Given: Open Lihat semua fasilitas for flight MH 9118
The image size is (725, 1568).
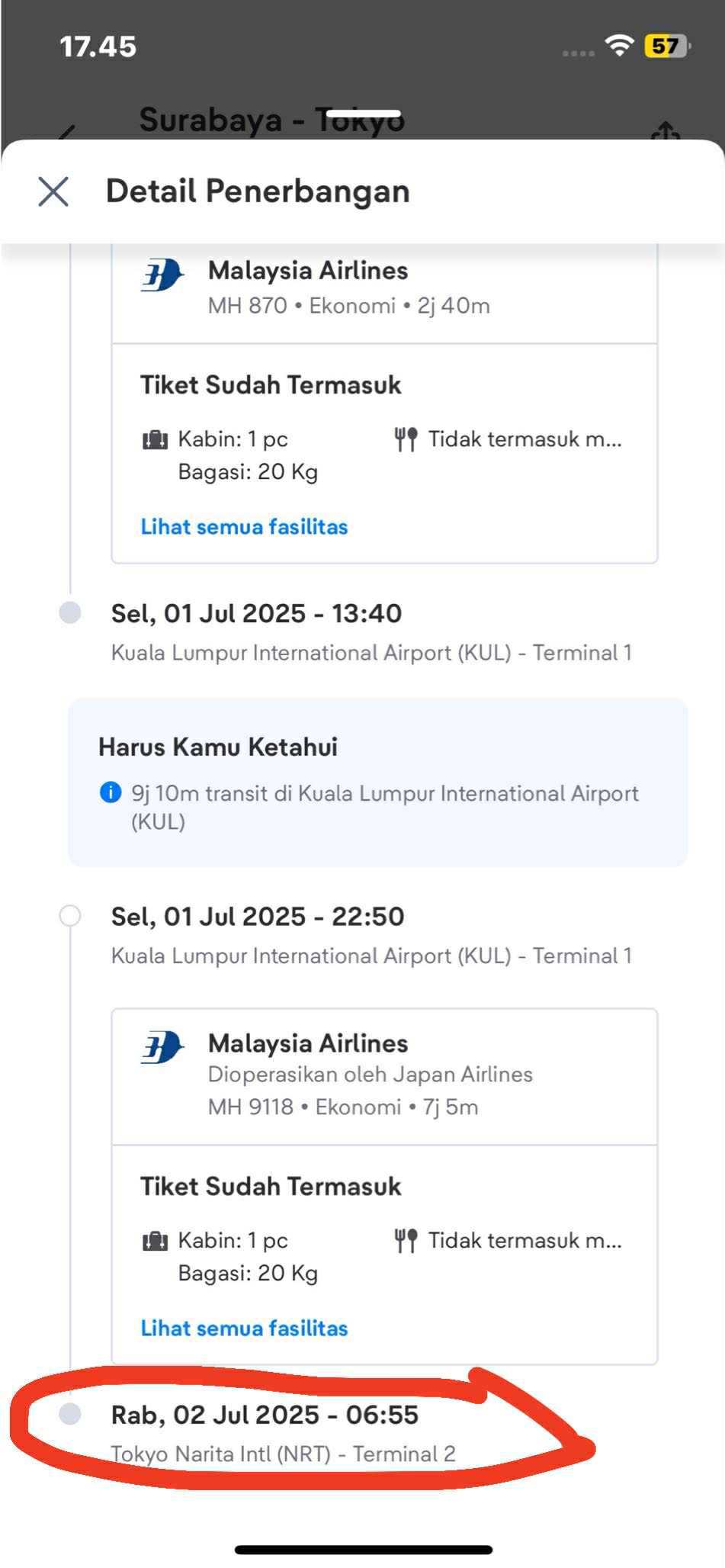Looking at the screenshot, I should [244, 1329].
